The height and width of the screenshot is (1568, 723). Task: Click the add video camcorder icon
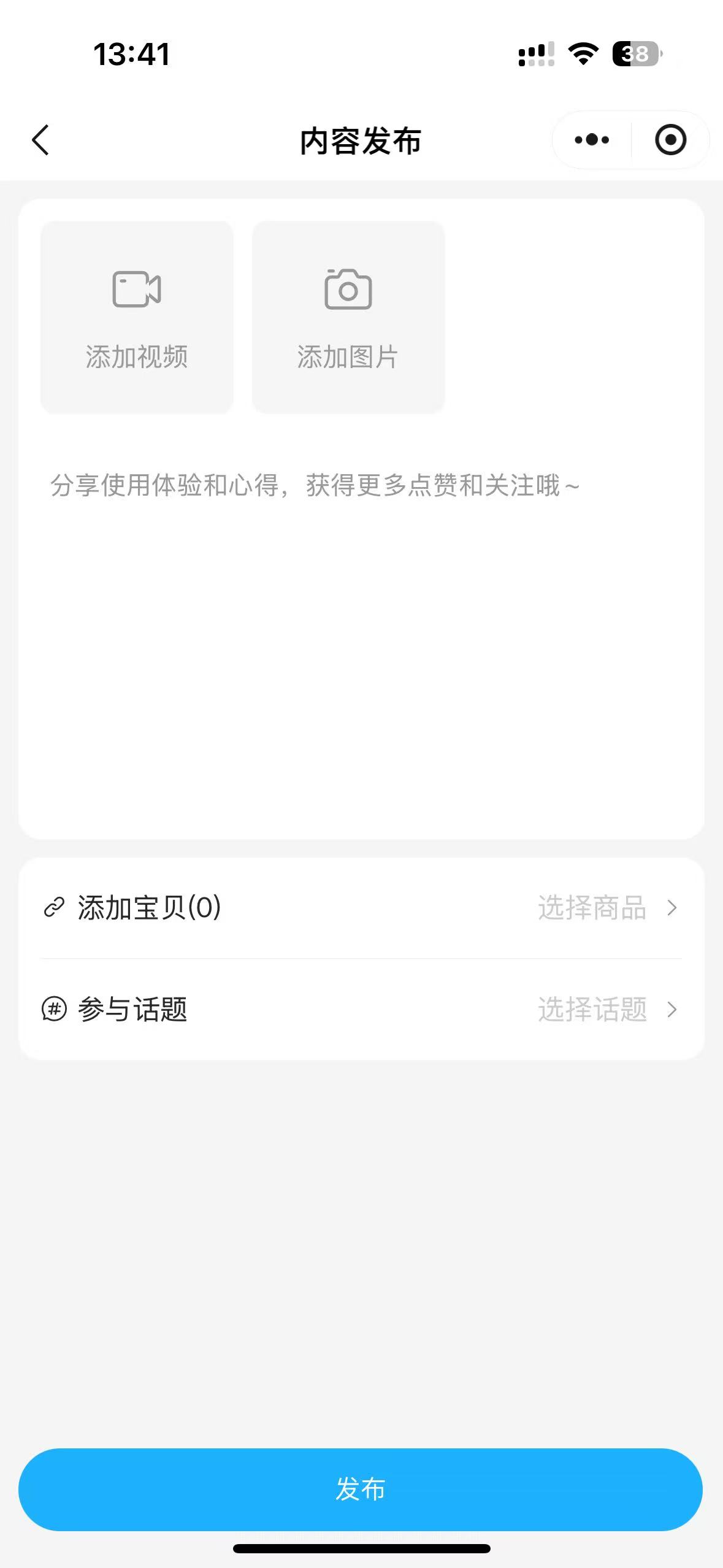click(137, 288)
